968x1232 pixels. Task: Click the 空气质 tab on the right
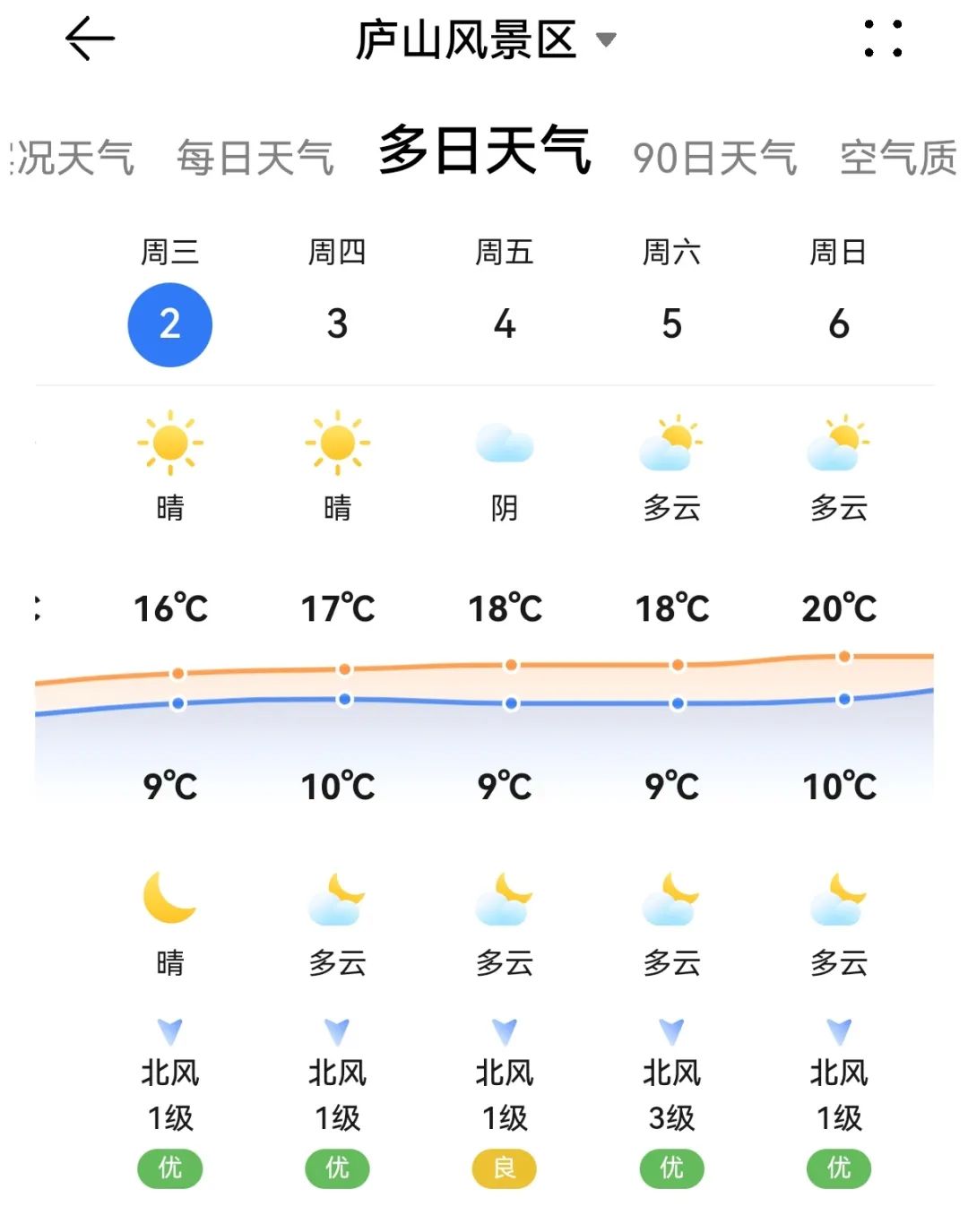[x=896, y=154]
